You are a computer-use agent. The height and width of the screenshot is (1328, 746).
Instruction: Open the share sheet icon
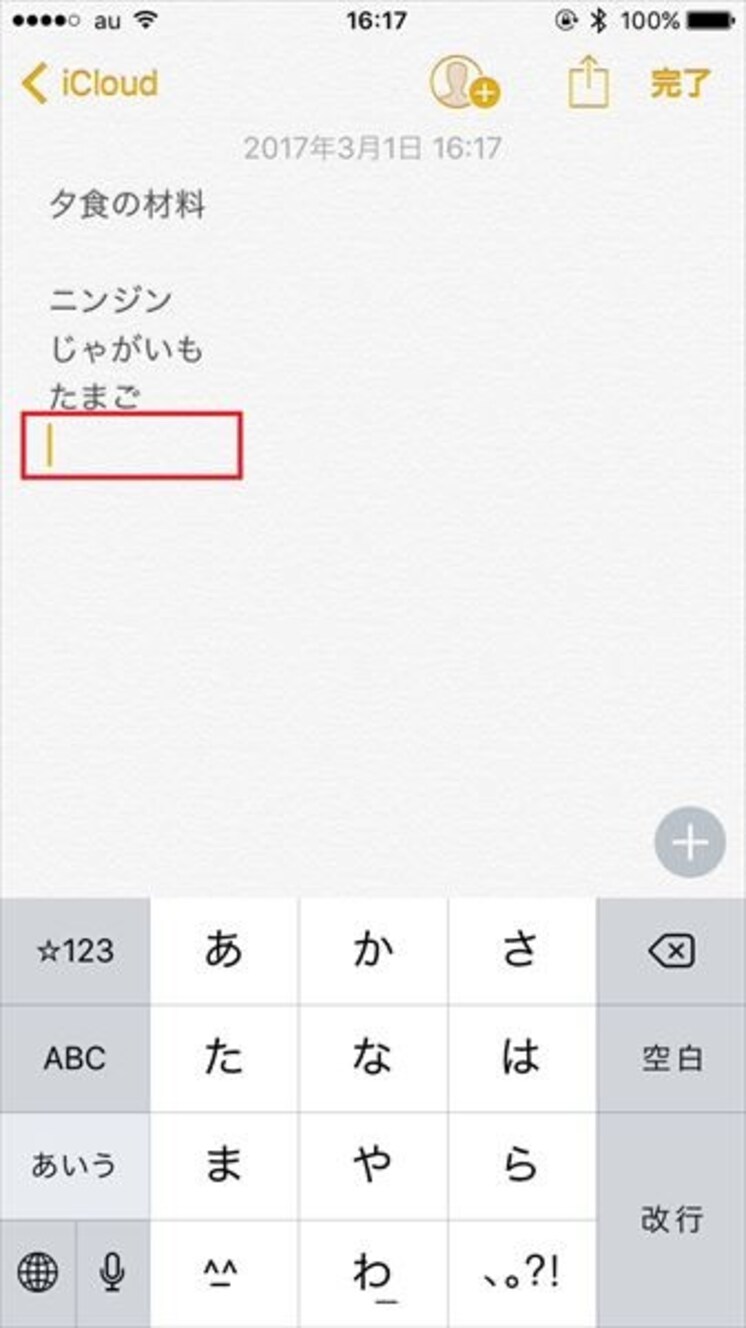point(588,81)
